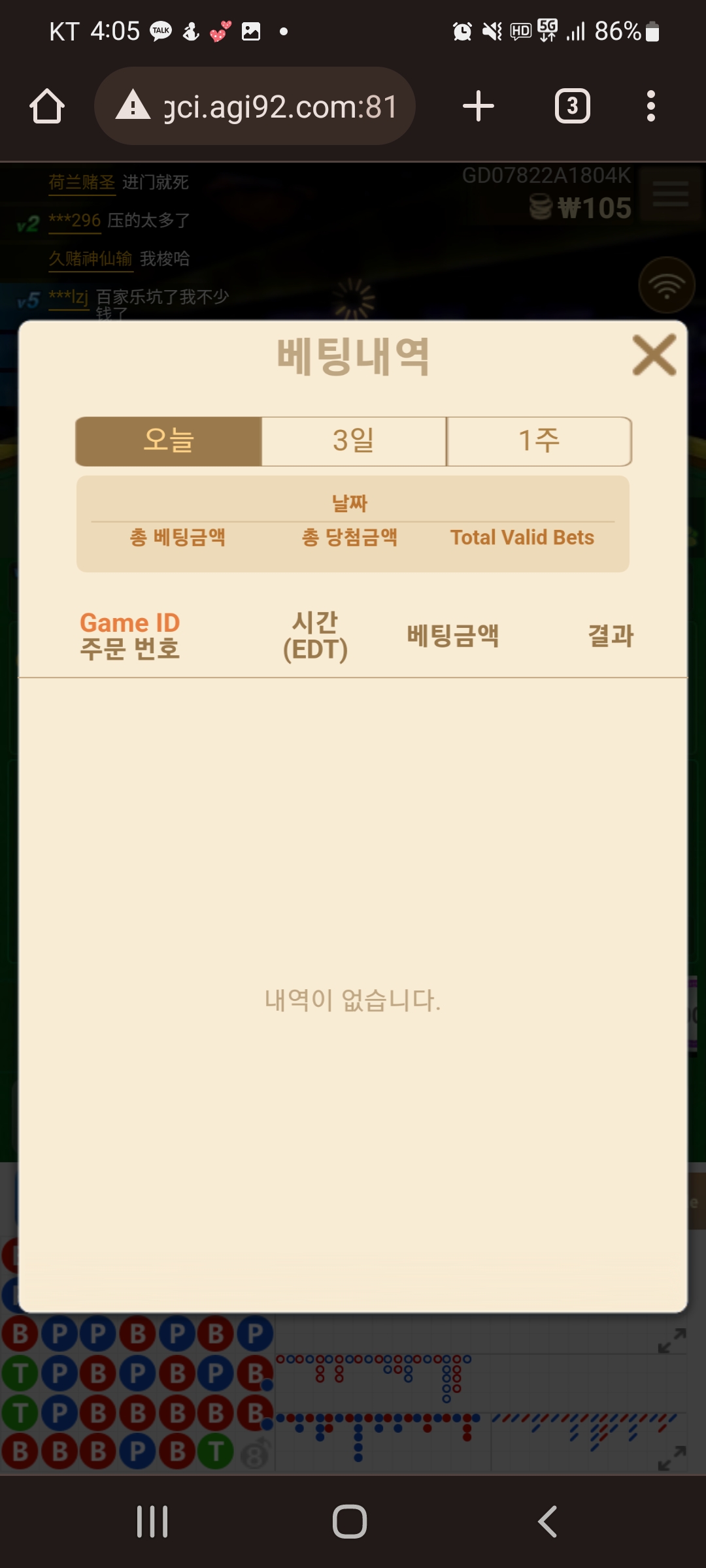View the three open tabs
This screenshot has width=706, height=1568.
coord(572,106)
